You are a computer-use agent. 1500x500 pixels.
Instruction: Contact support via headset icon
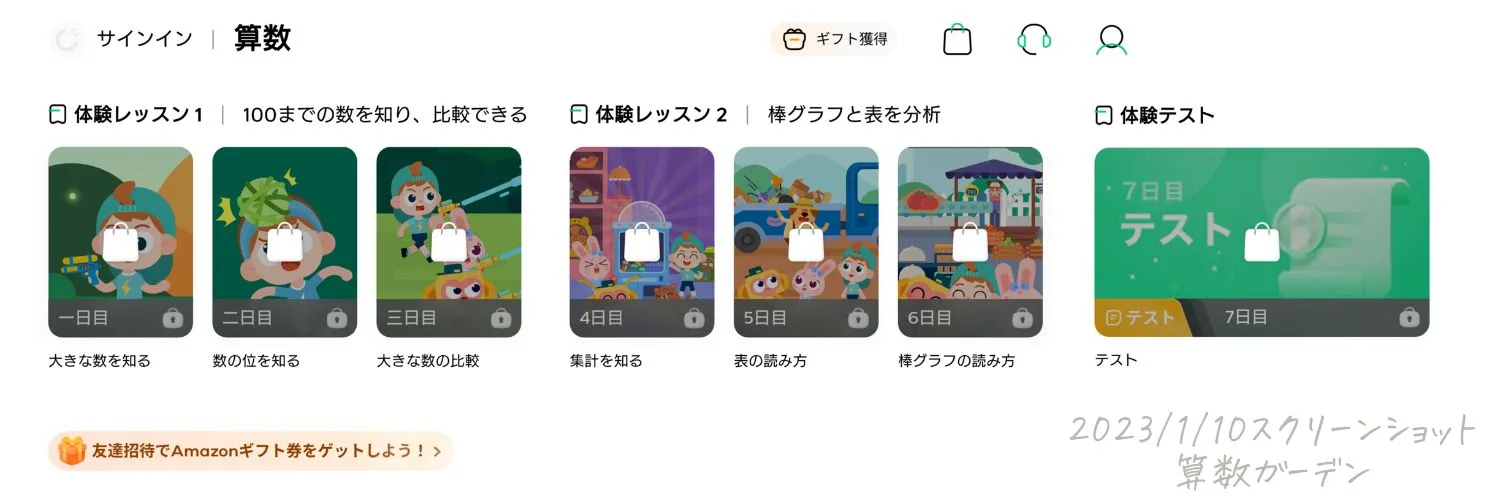(1034, 40)
